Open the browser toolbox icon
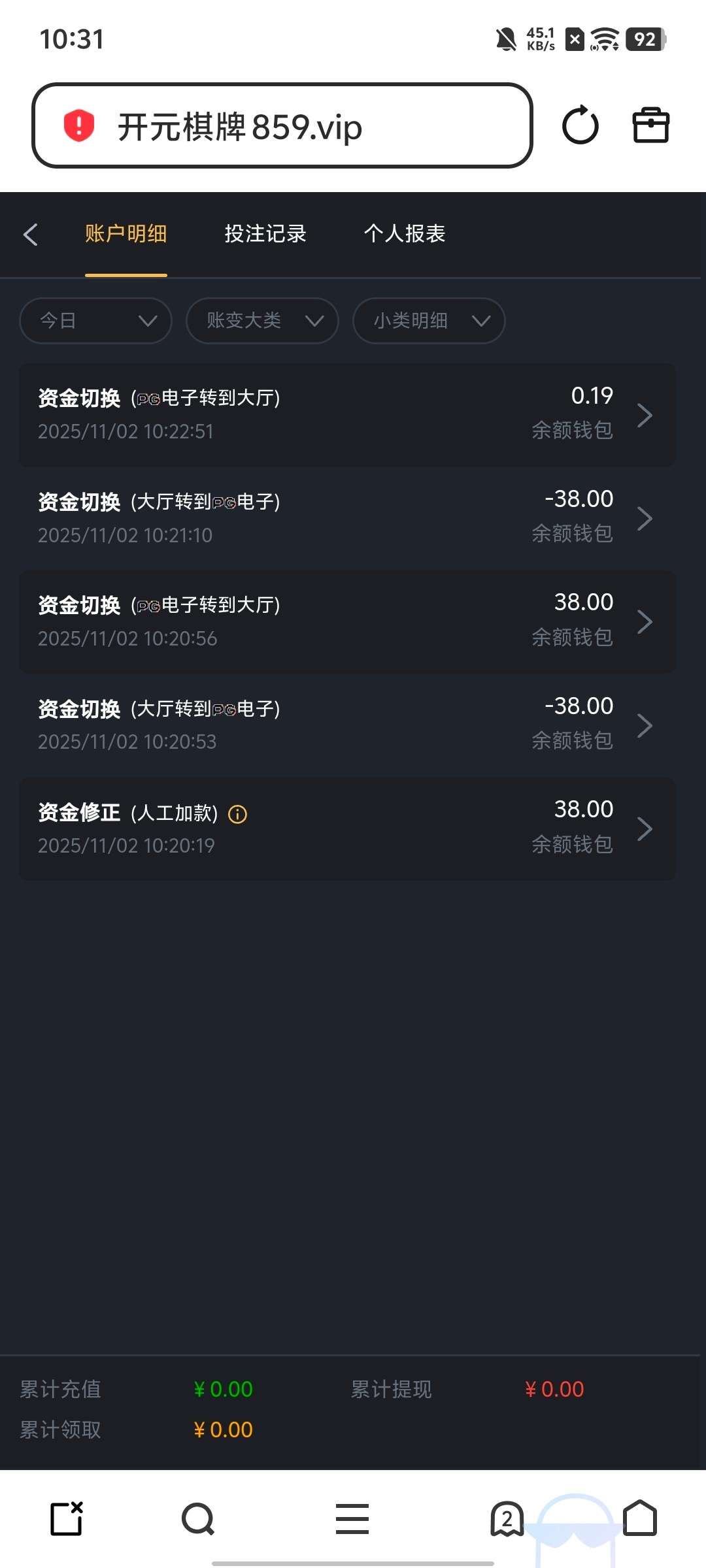706x1568 pixels. pyautogui.click(x=651, y=125)
